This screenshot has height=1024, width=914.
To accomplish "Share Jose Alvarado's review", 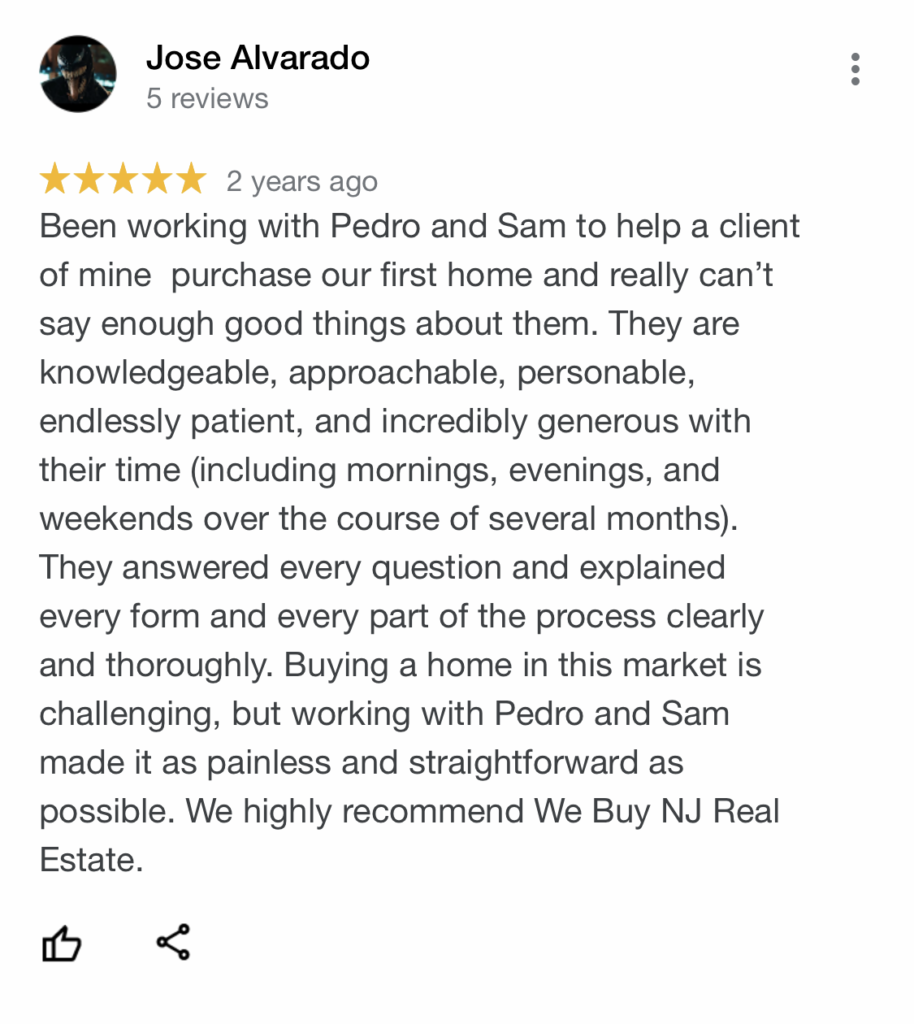I will 173,942.
